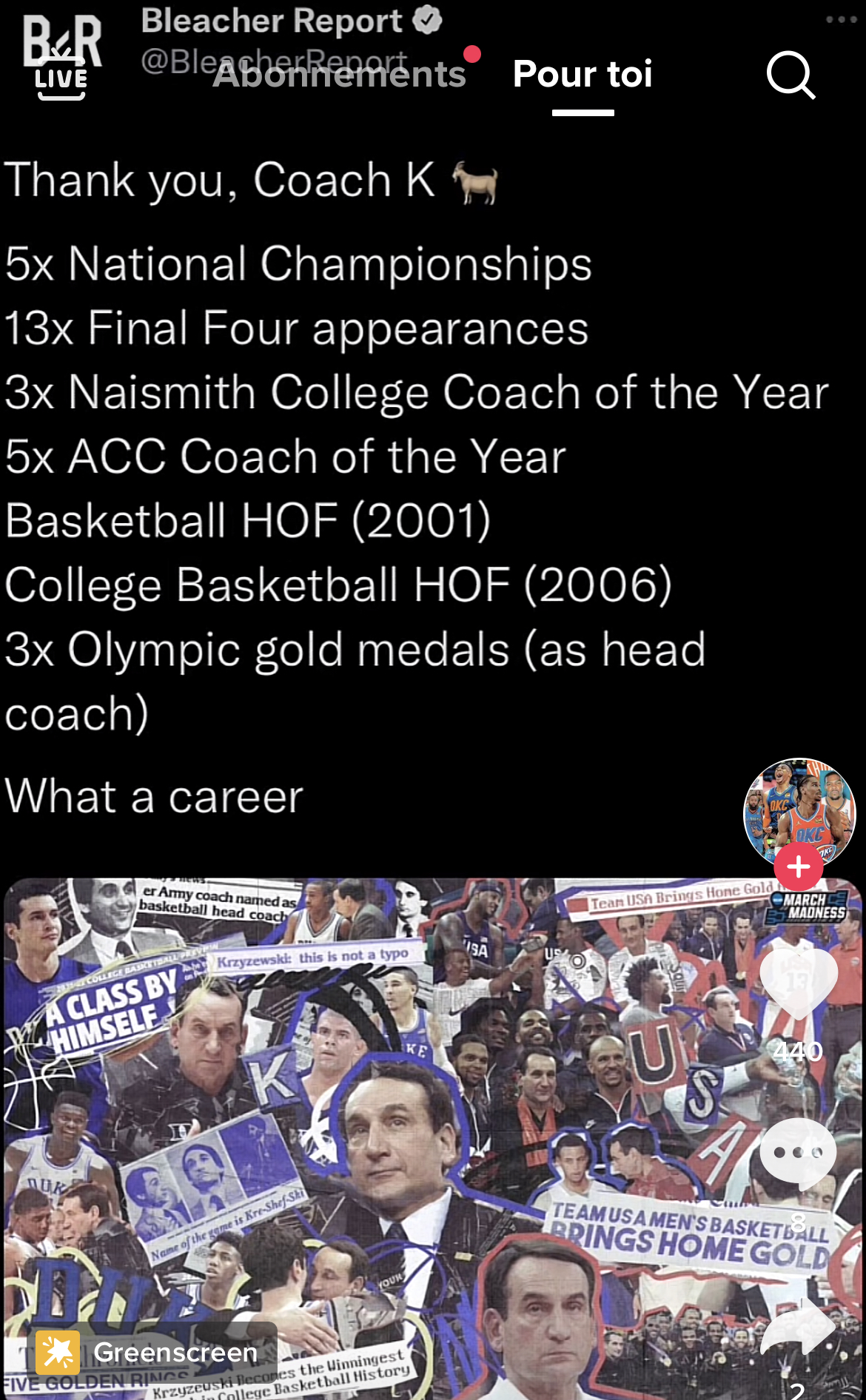Image resolution: width=866 pixels, height=1400 pixels.
Task: Open the creator's profile picture
Action: (x=799, y=813)
